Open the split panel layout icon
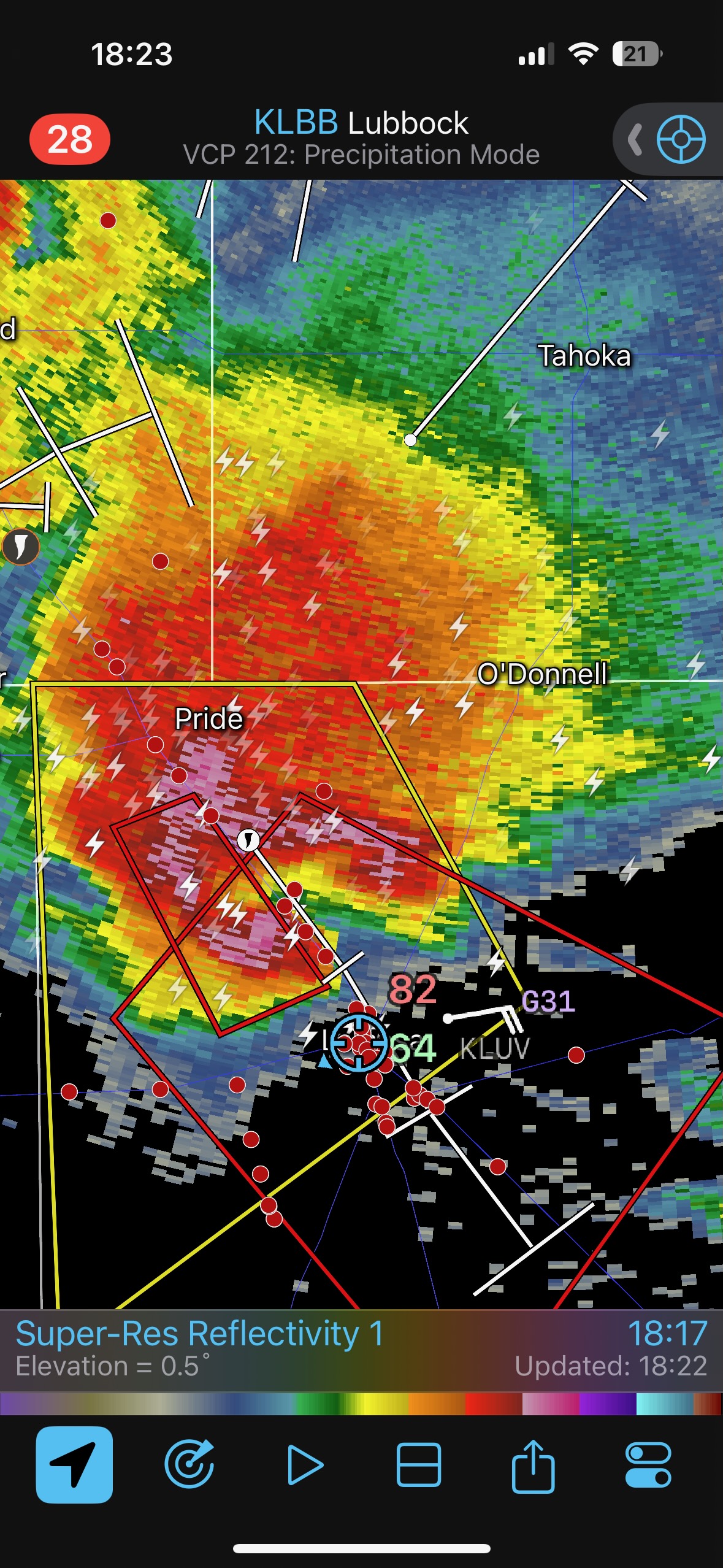Screen dimensions: 723x1568 click(x=419, y=1464)
